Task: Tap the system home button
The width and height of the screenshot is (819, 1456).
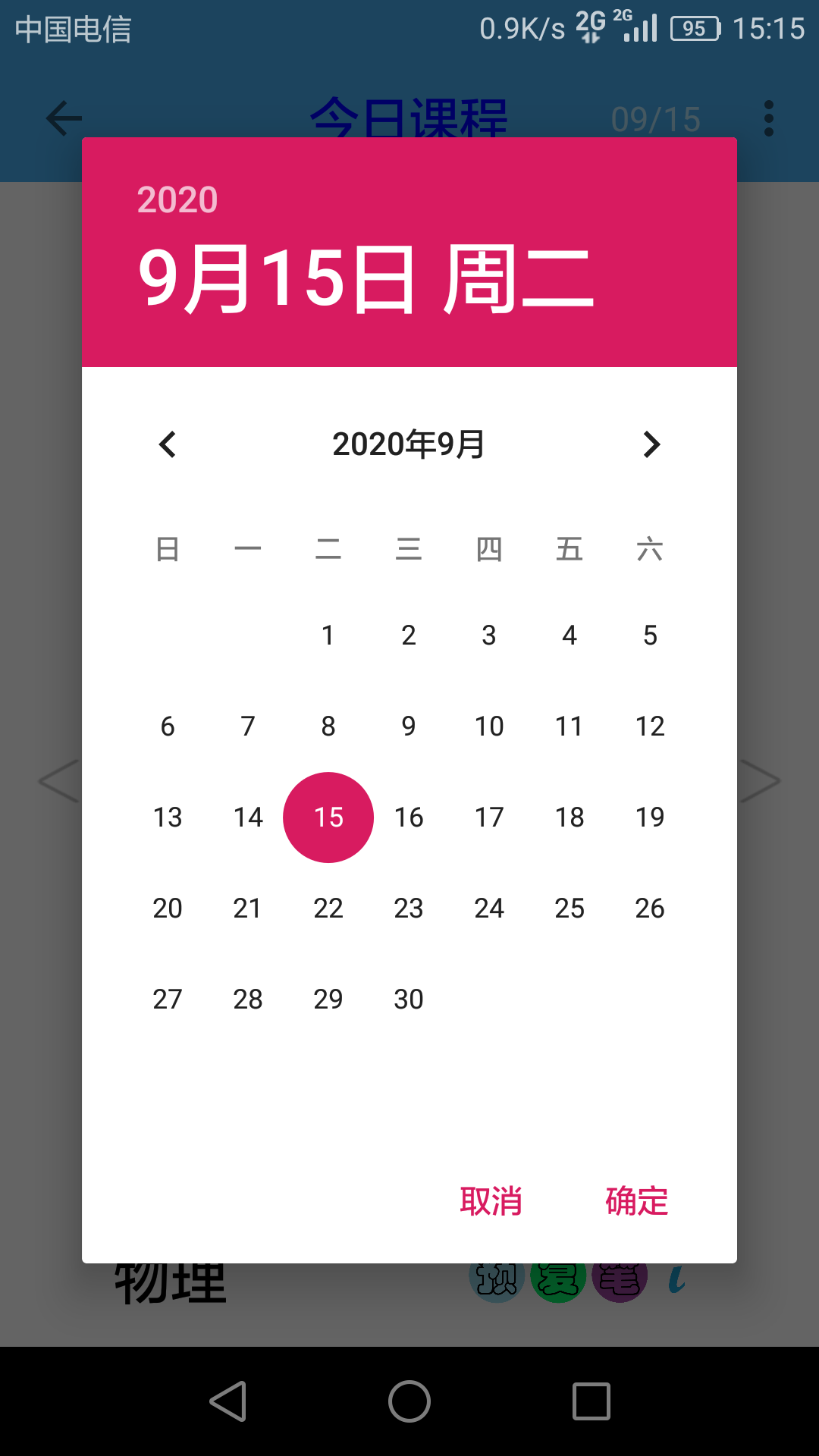Action: click(409, 1401)
